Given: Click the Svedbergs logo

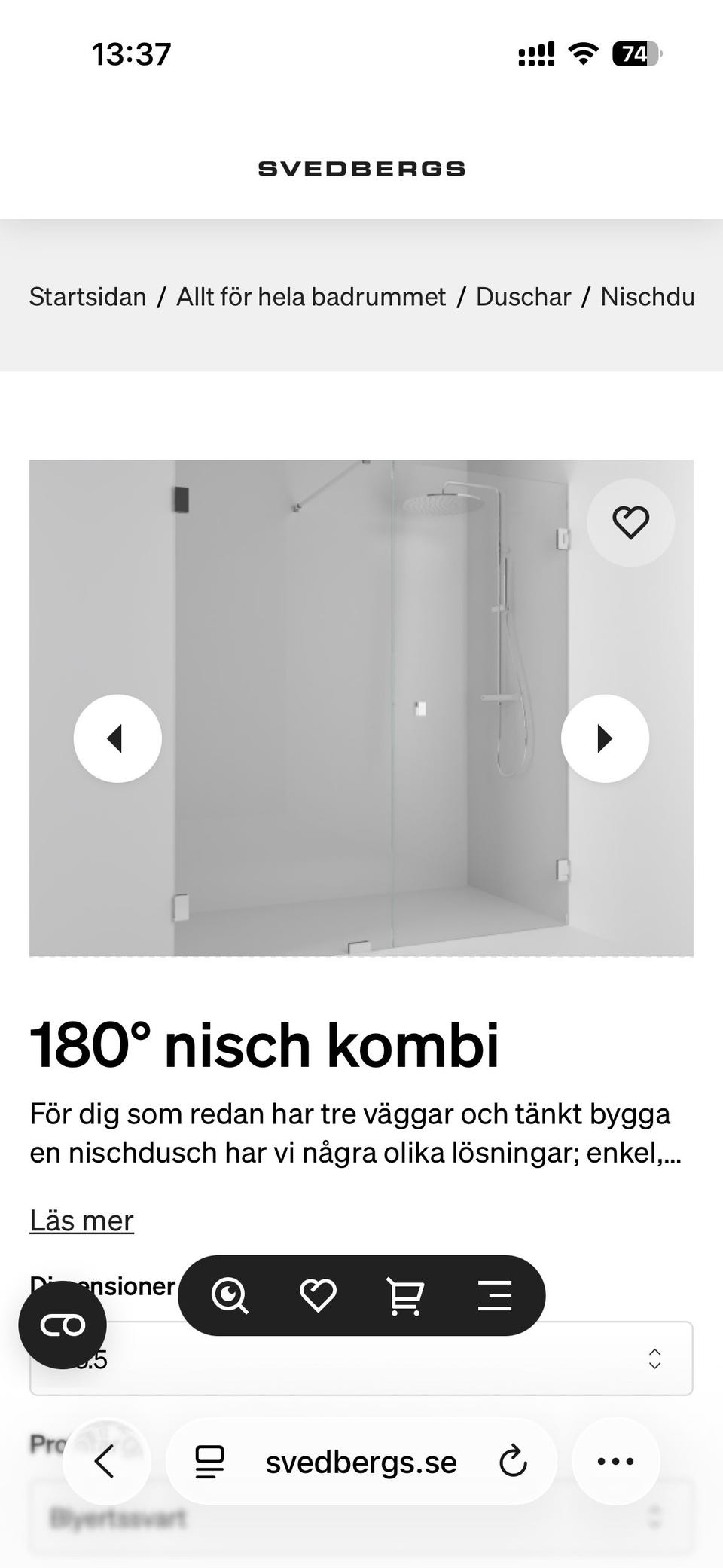Looking at the screenshot, I should (361, 167).
